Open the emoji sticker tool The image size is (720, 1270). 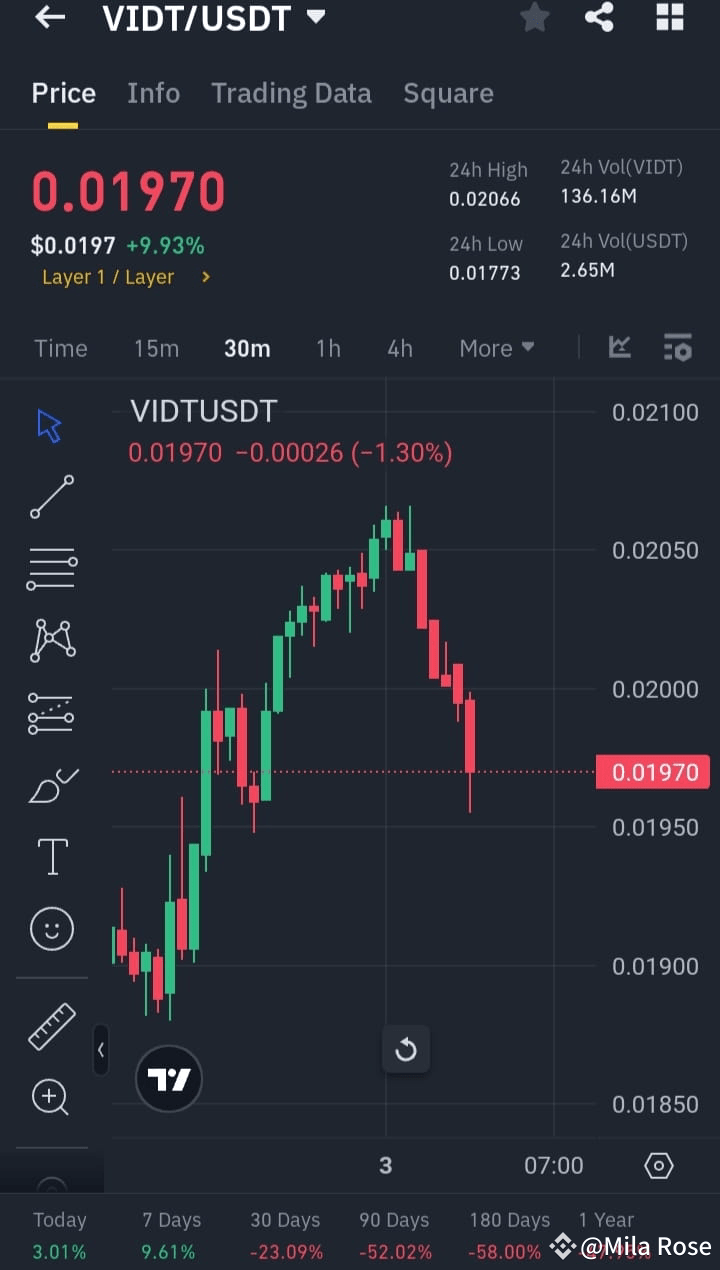48,928
